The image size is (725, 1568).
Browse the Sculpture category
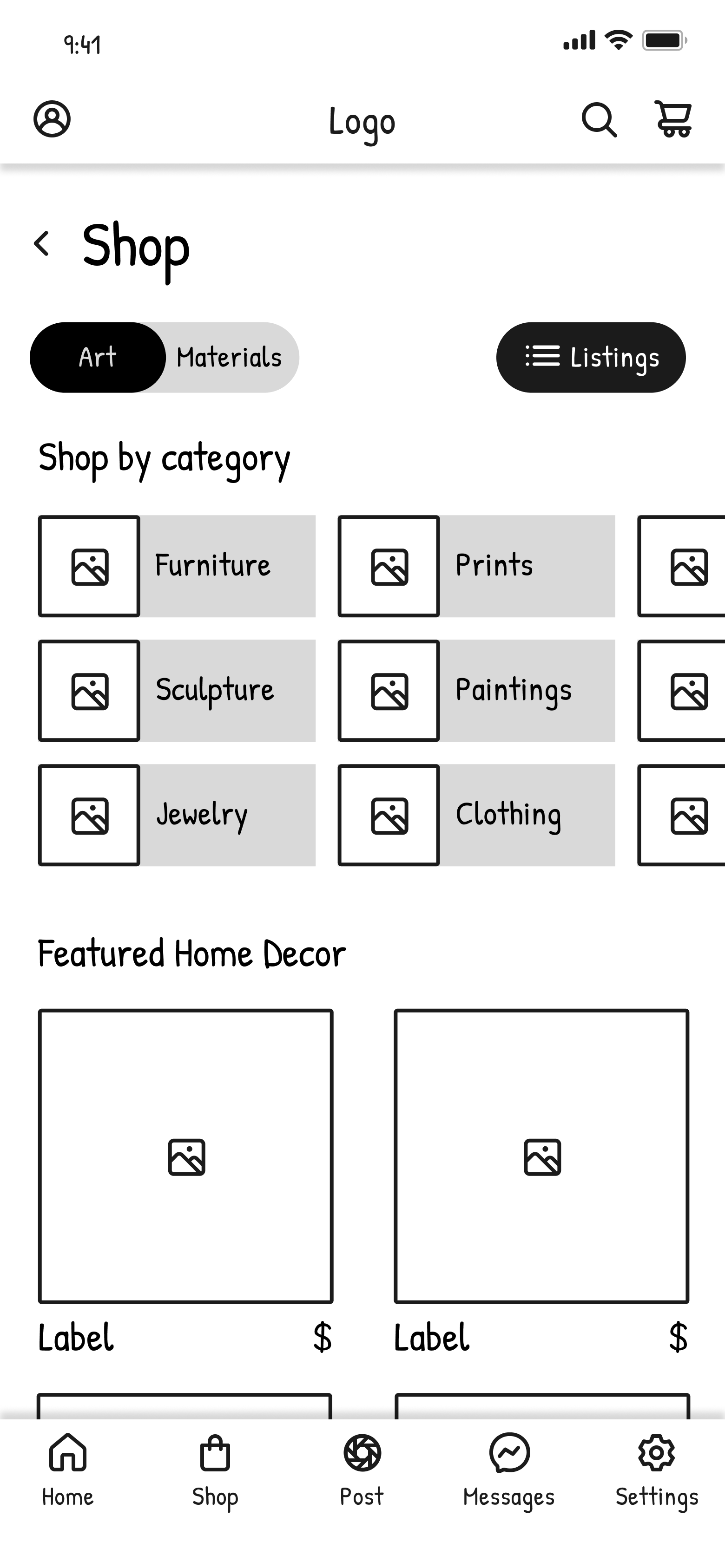[177, 690]
